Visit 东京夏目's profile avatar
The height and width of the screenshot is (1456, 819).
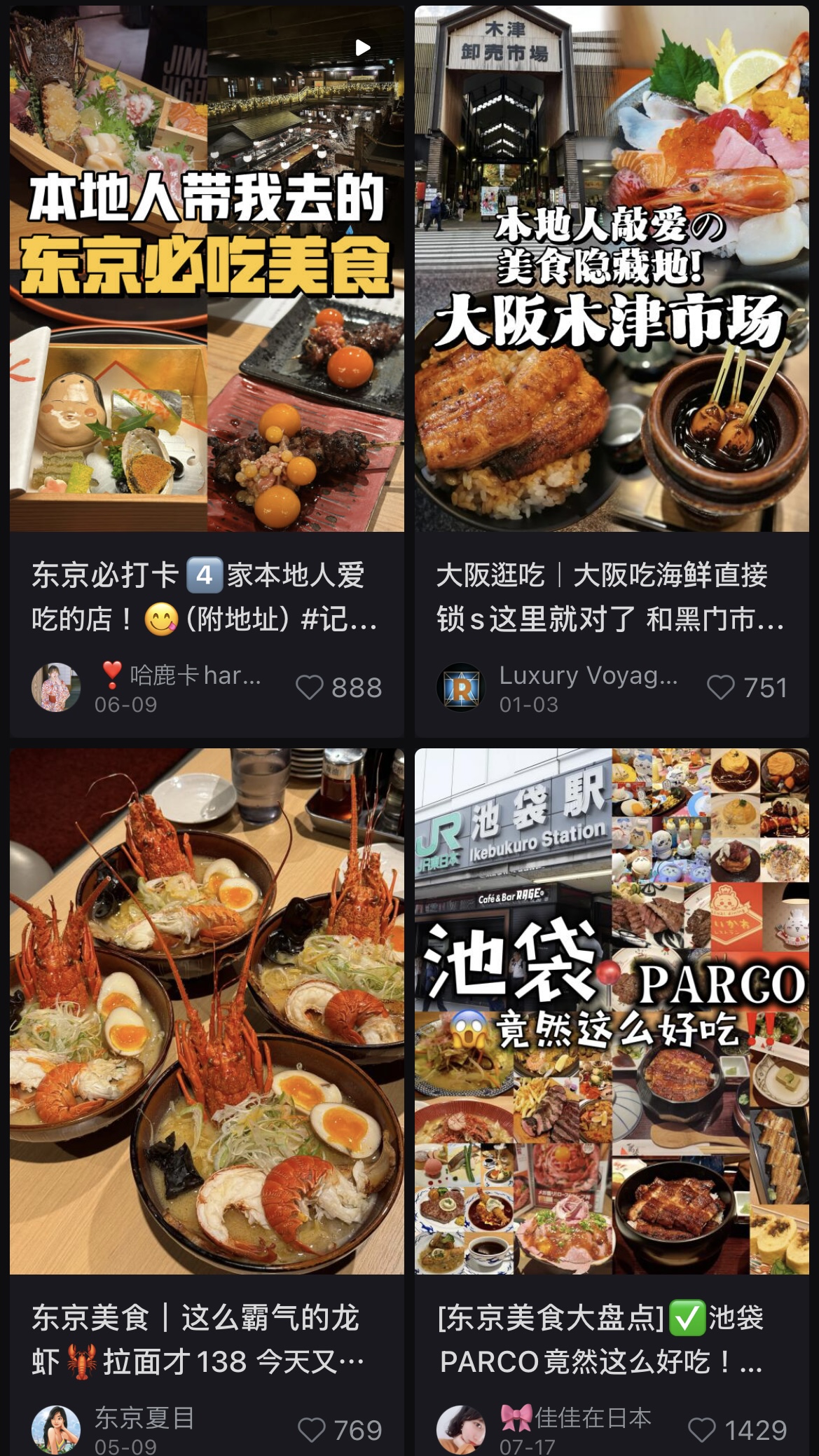56,1429
